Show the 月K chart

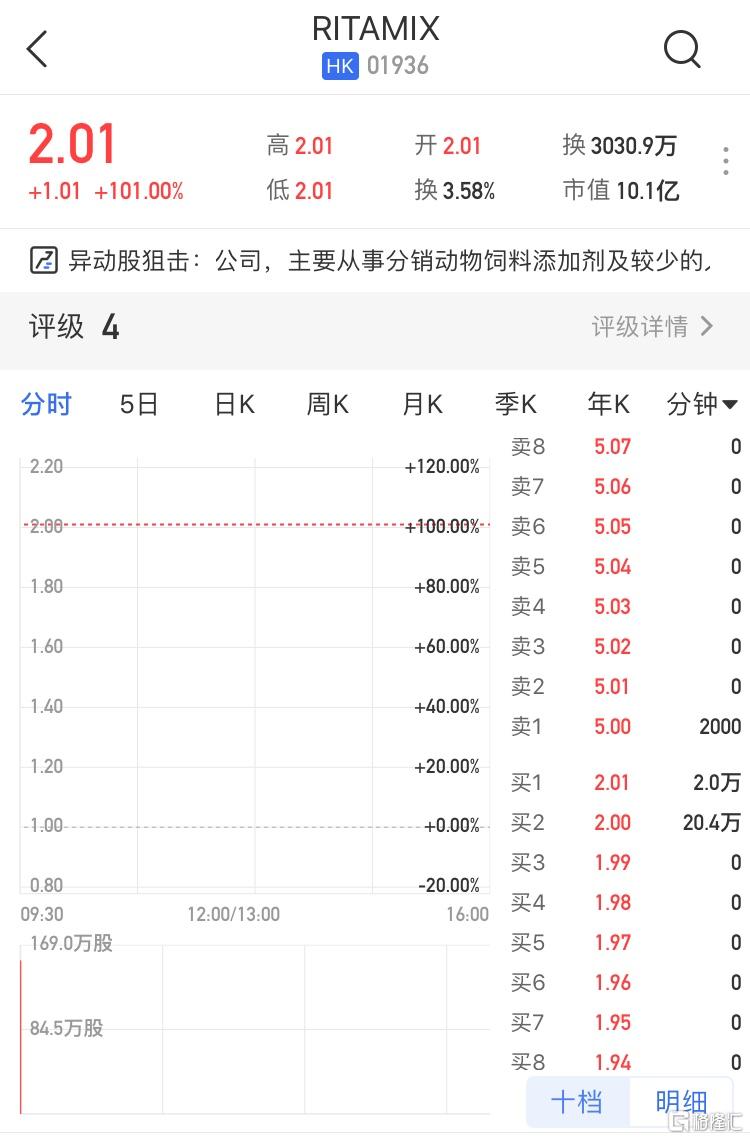pos(421,404)
